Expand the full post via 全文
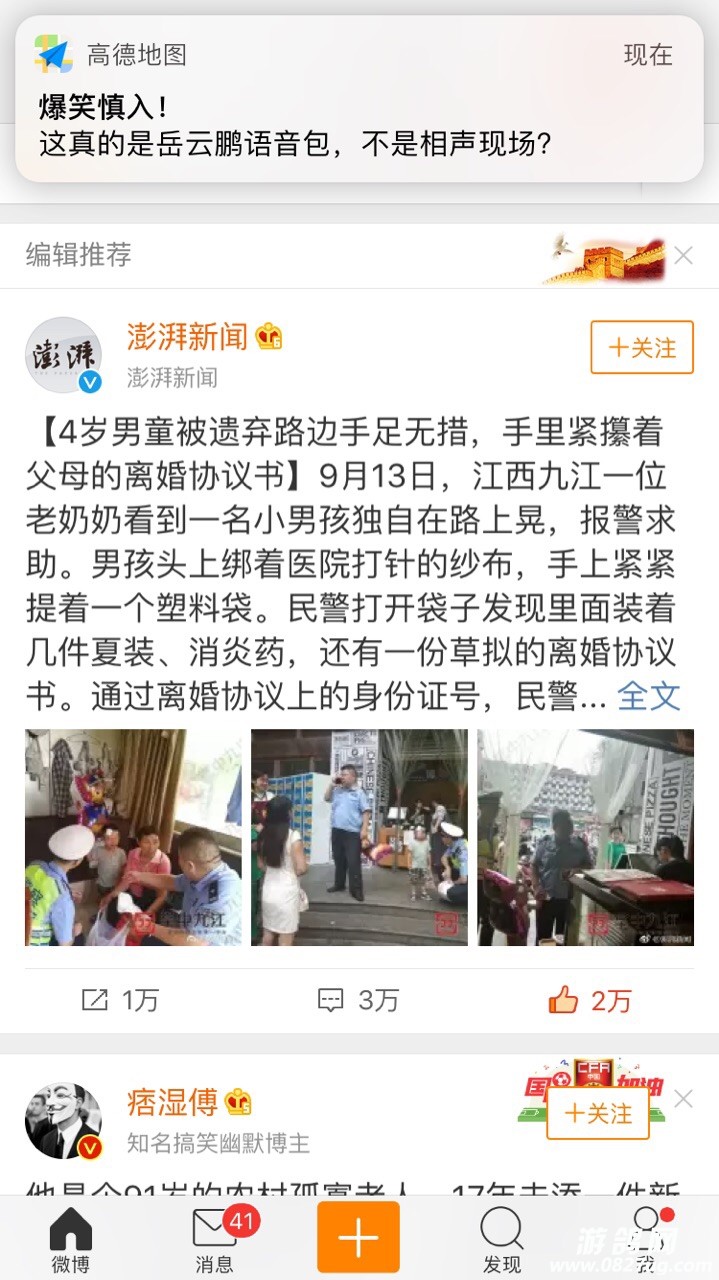The height and width of the screenshot is (1280, 719). [x=648, y=696]
